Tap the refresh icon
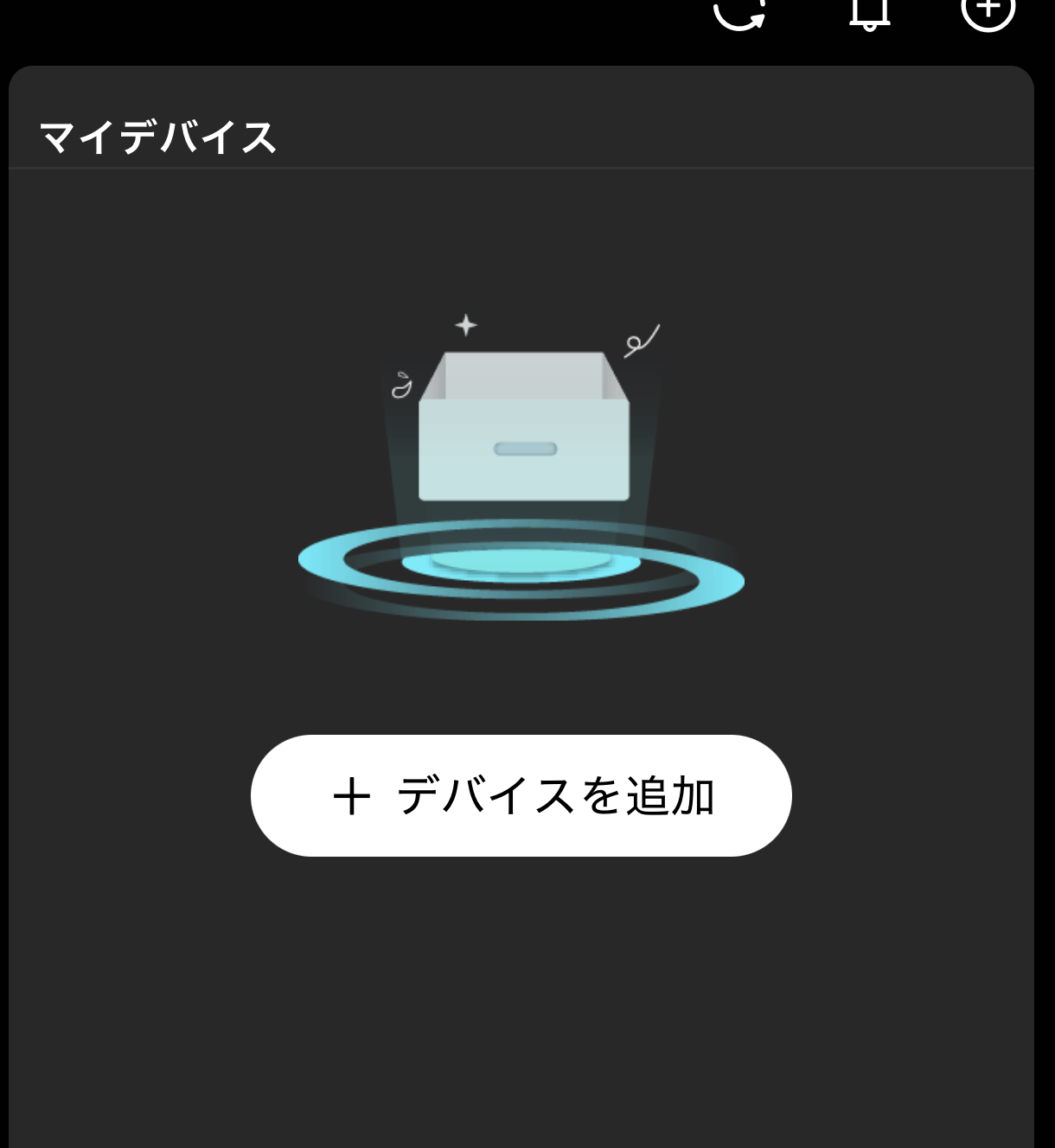The width and height of the screenshot is (1055, 1148). (740, 10)
